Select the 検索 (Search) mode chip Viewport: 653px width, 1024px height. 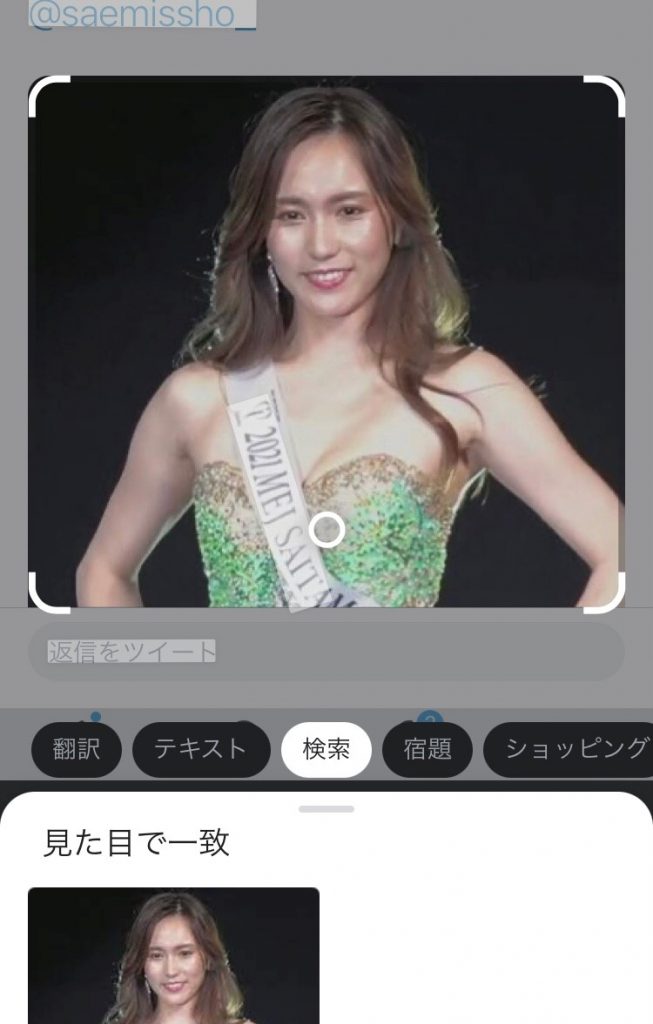(326, 750)
